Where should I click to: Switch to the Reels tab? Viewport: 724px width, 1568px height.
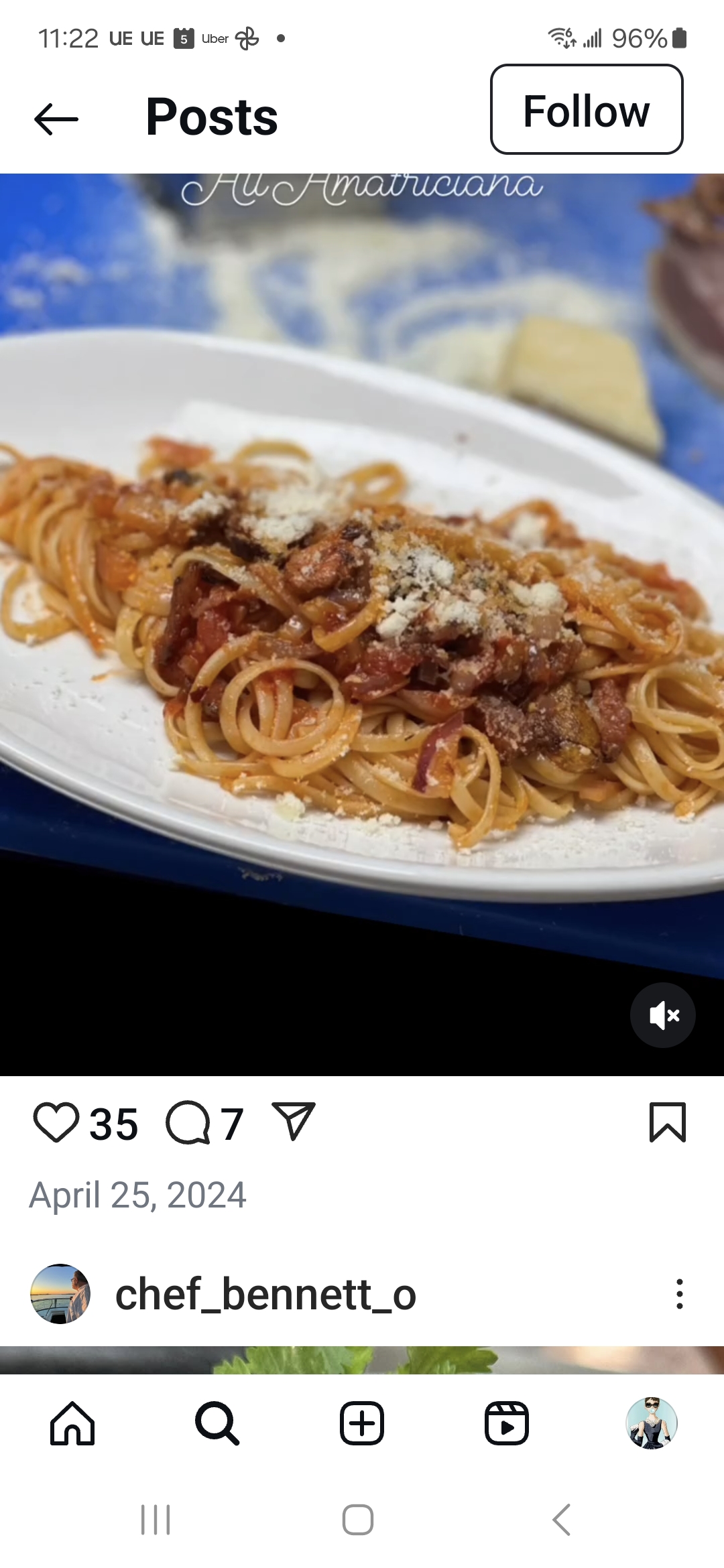click(507, 1423)
